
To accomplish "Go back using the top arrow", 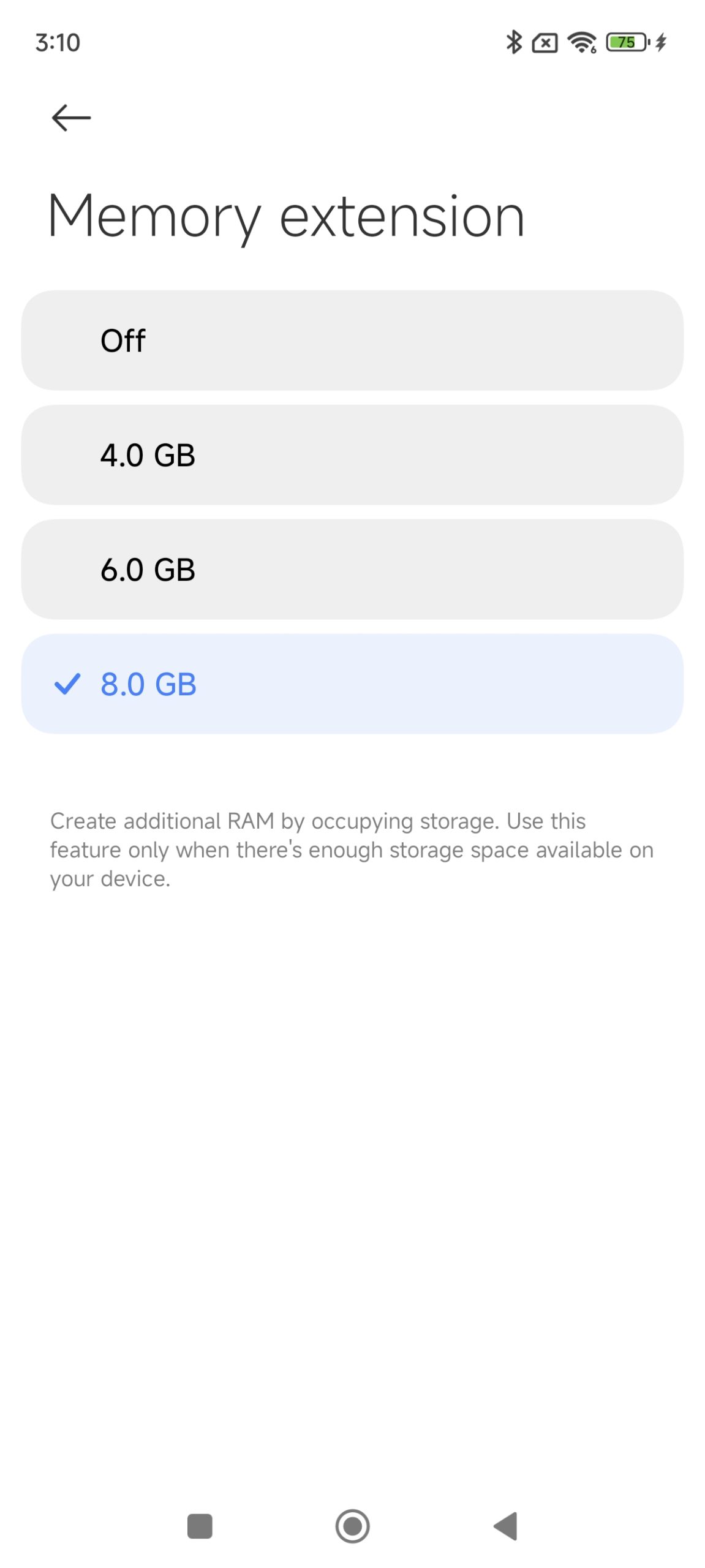I will point(71,118).
